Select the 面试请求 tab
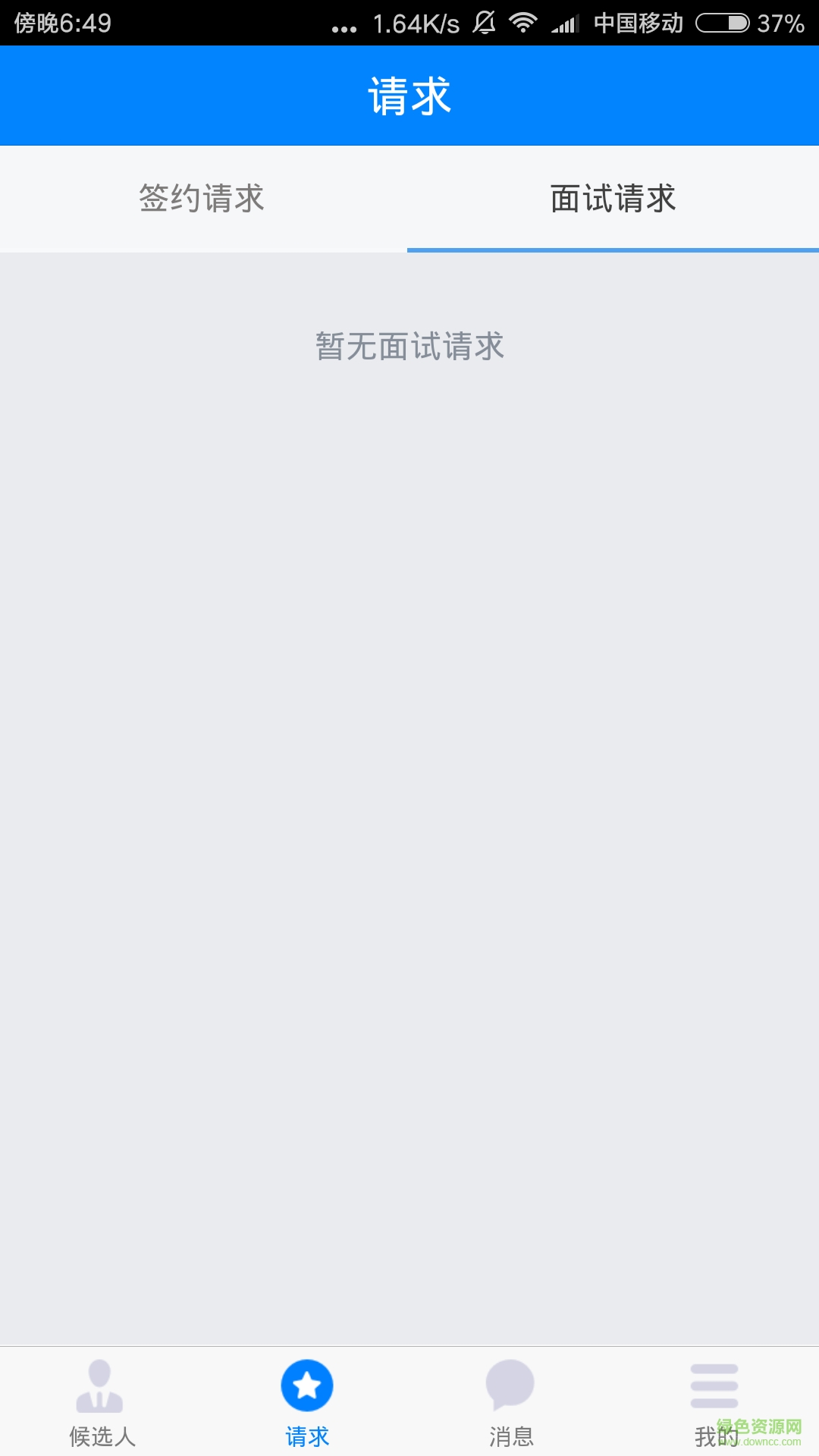 [613, 199]
